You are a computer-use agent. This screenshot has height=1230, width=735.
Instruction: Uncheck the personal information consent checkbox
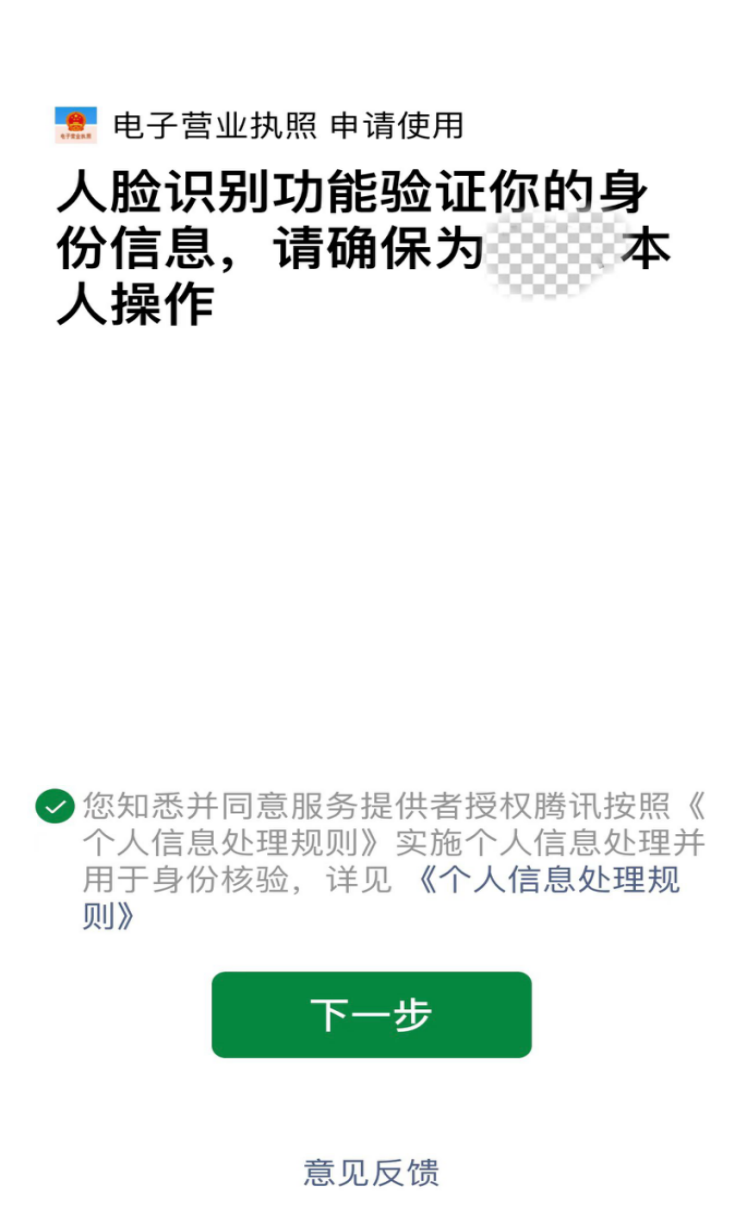point(54,806)
